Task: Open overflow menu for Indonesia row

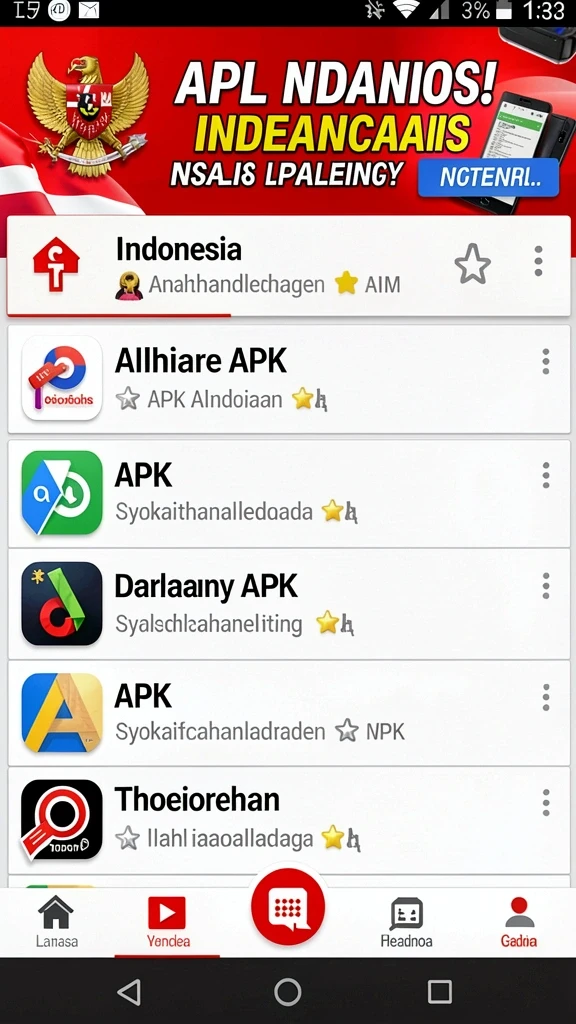Action: (538, 261)
